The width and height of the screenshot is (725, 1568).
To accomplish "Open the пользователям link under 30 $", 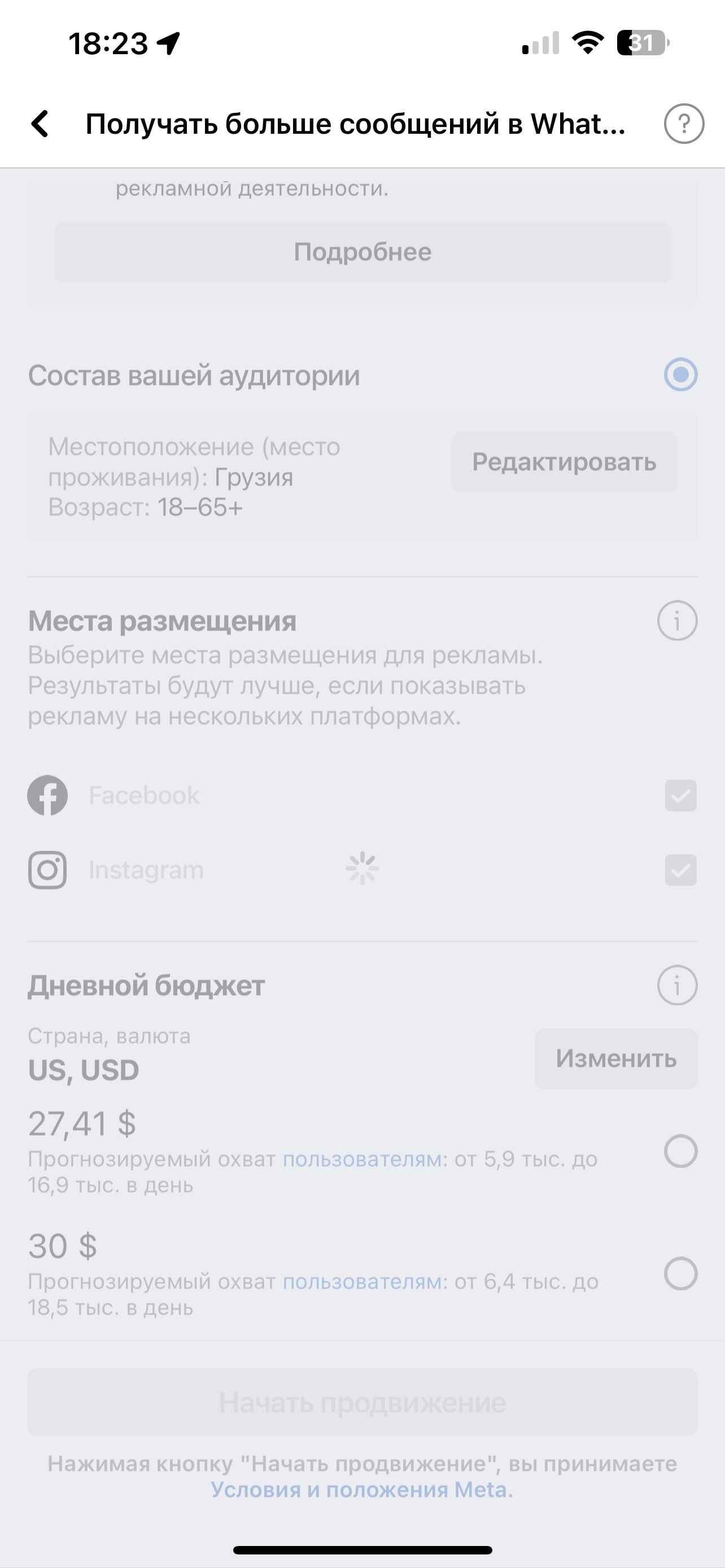I will click(x=361, y=1281).
